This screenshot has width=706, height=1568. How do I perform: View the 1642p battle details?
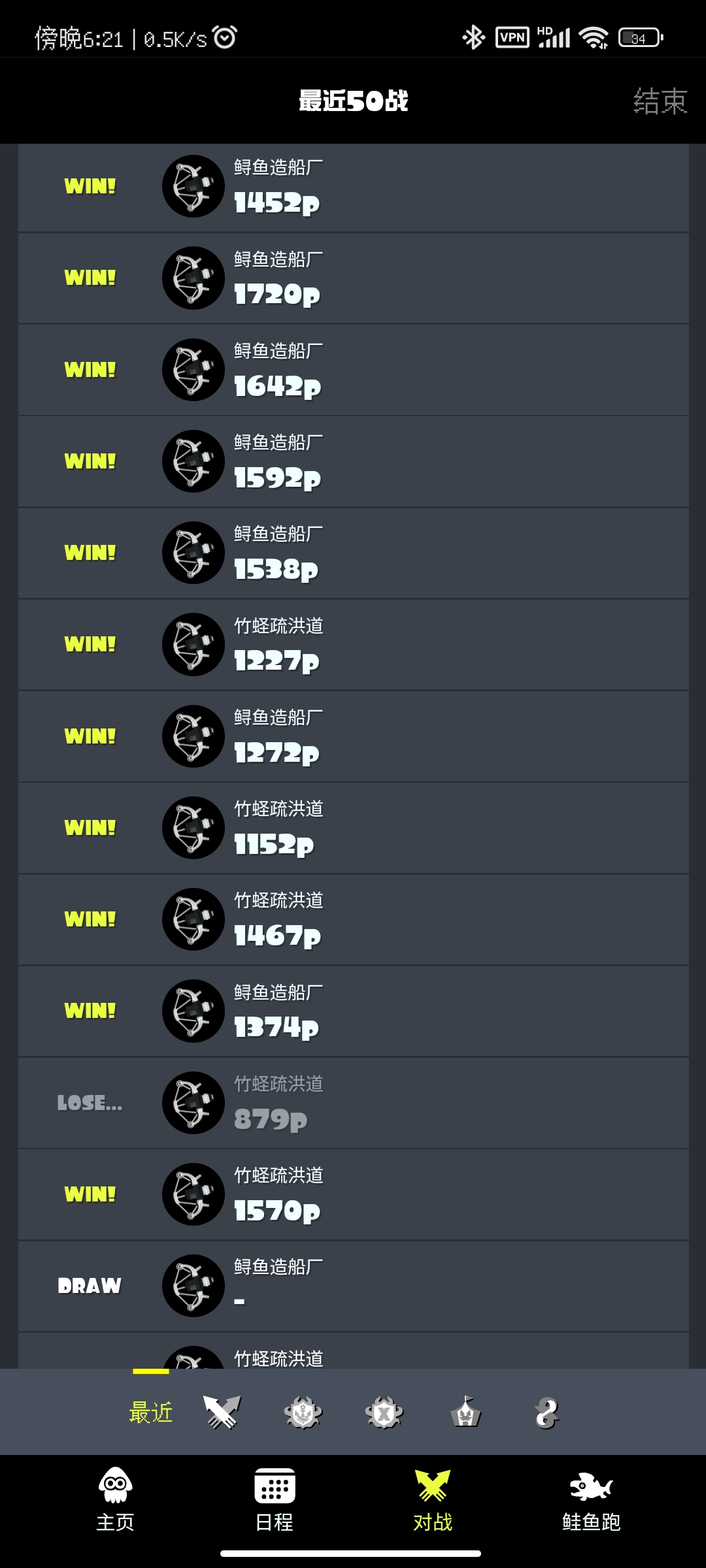click(353, 370)
